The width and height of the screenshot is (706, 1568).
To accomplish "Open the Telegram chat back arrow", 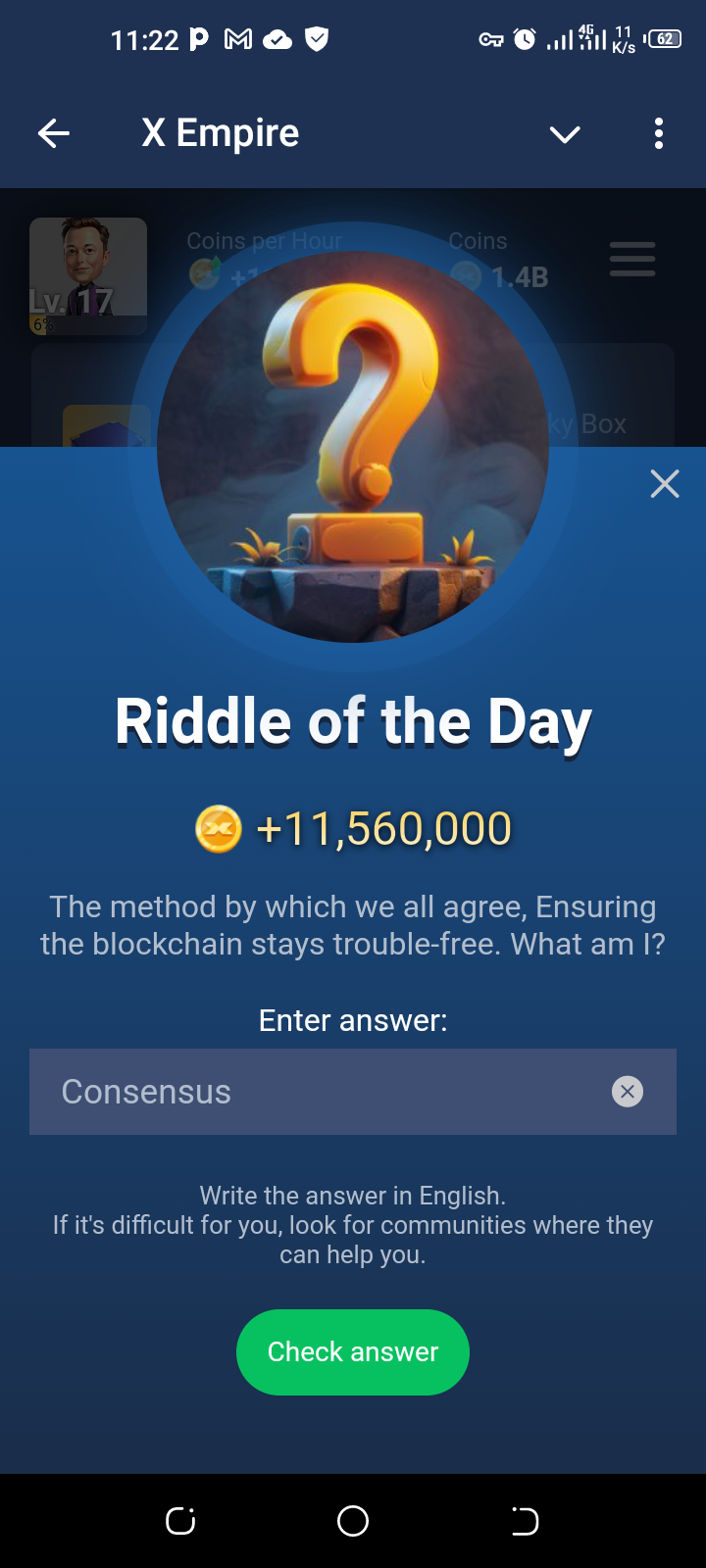I will click(x=54, y=132).
